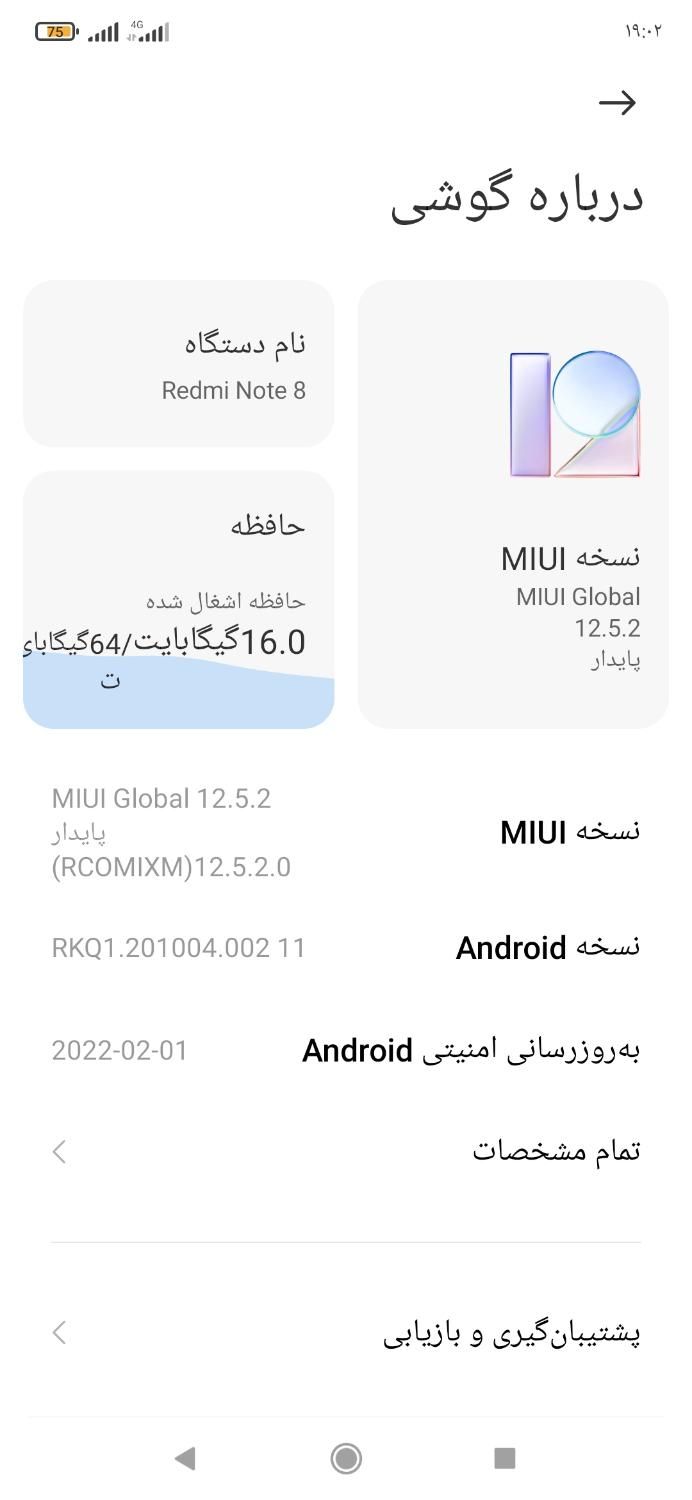Open recent apps with the square button
Image resolution: width=692 pixels, height=1500 pixels.
tap(505, 1458)
